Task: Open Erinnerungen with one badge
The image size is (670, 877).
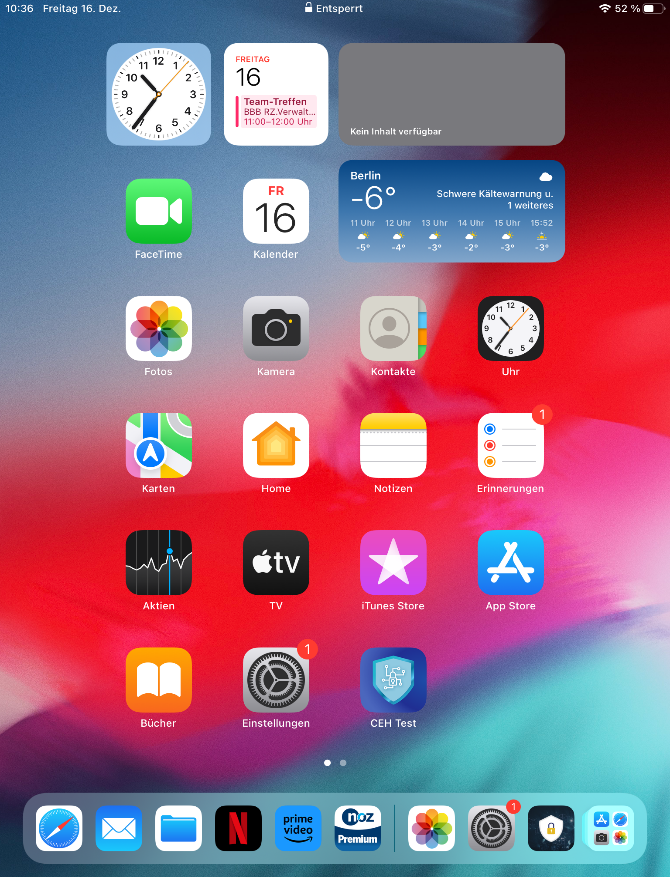Action: click(510, 445)
